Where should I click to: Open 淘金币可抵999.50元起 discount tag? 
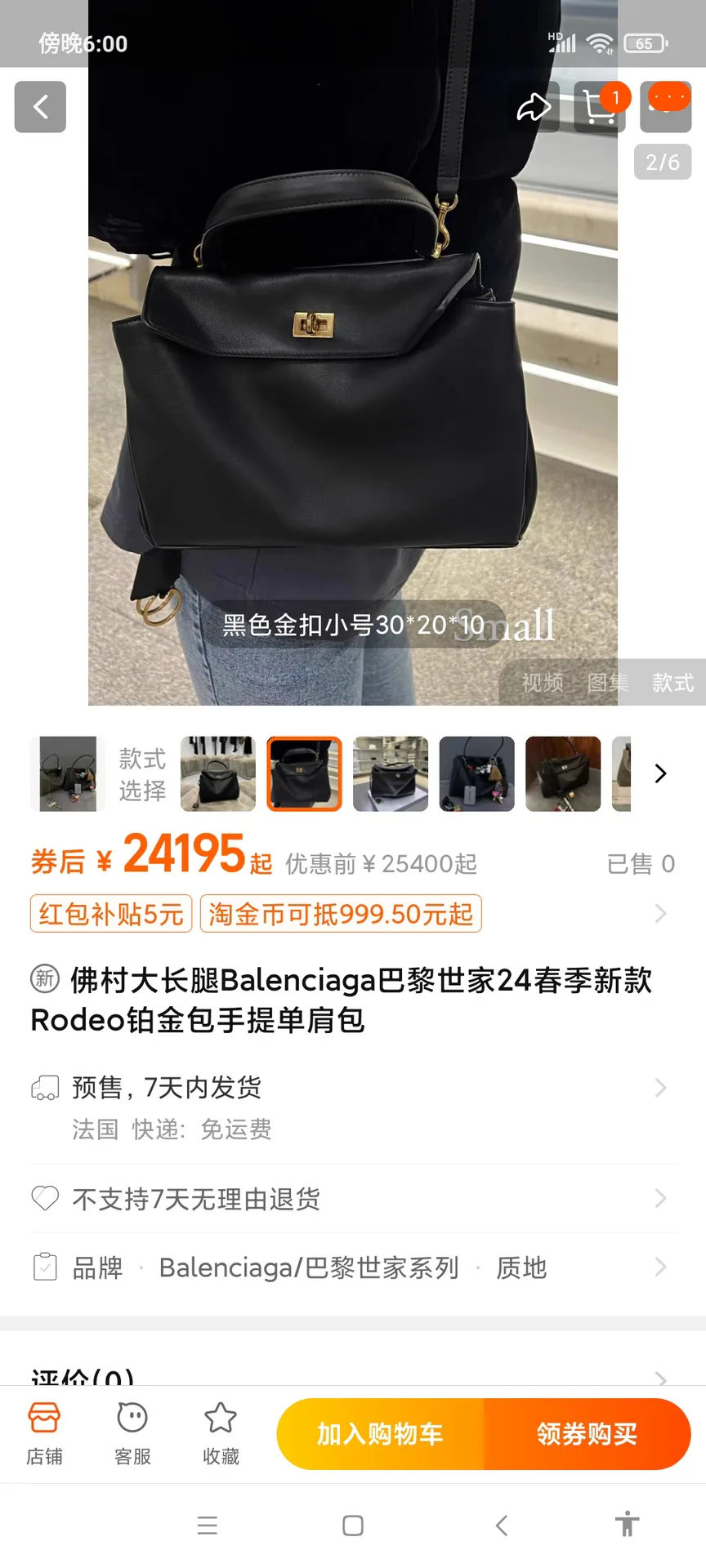(341, 913)
